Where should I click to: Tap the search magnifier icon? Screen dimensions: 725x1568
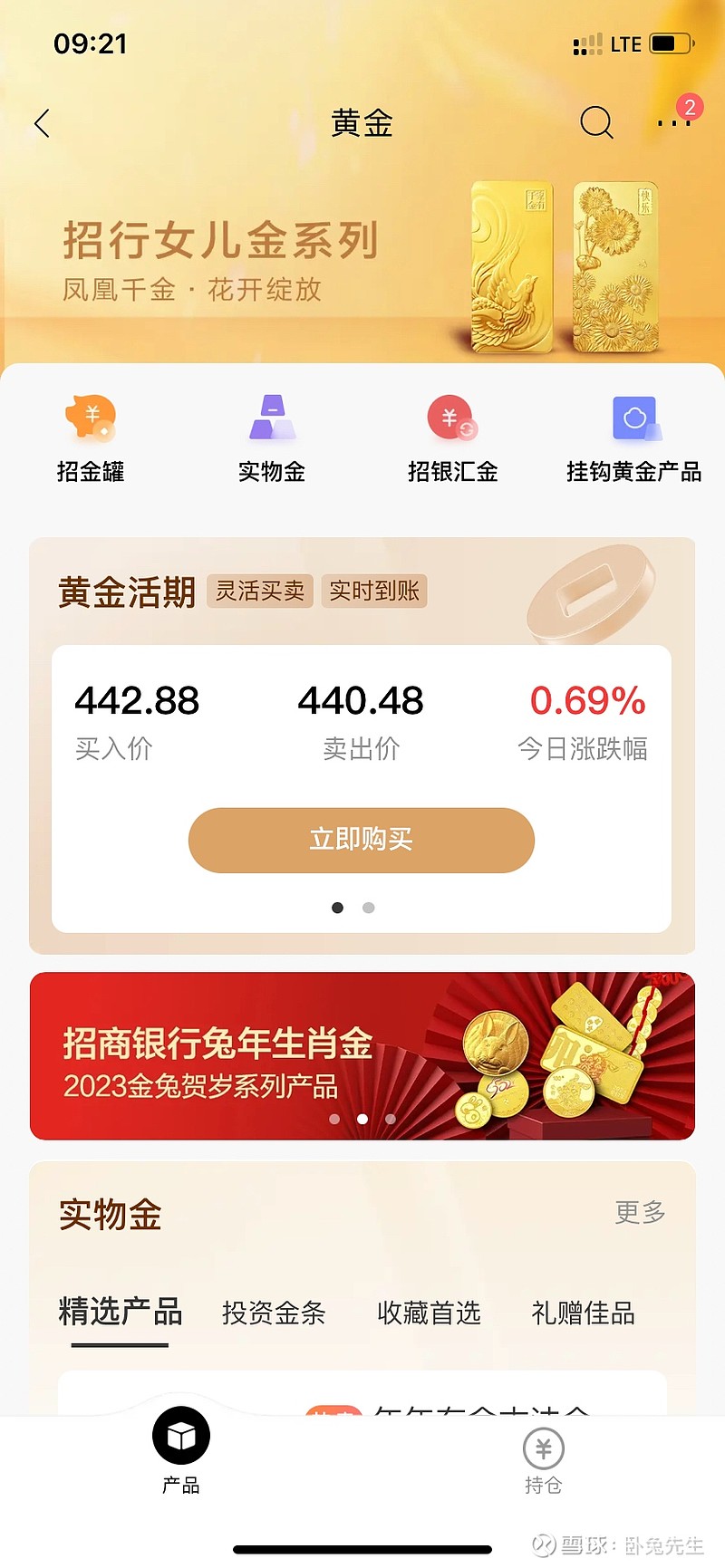click(595, 122)
